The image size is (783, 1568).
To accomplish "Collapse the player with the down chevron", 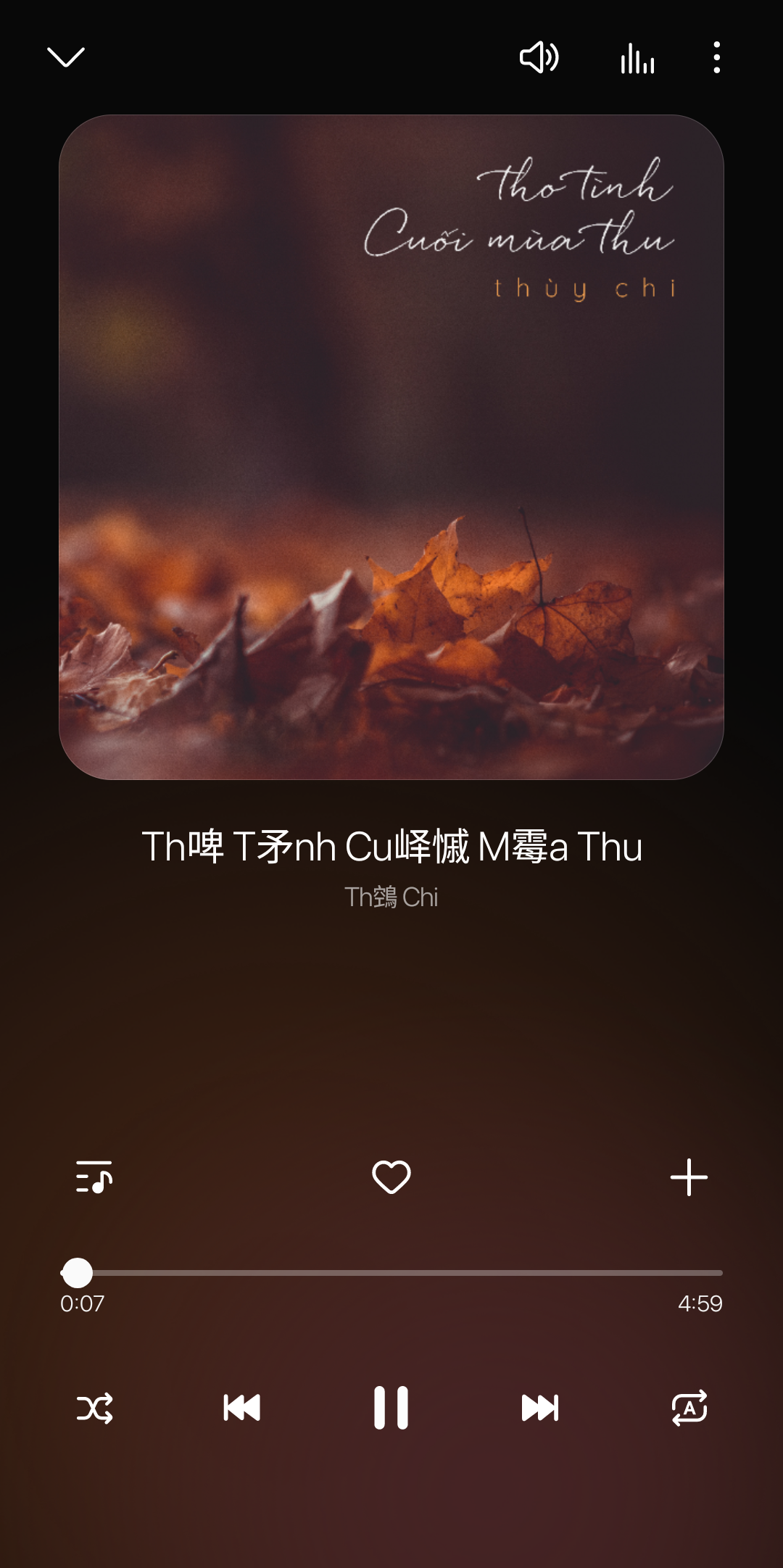I will [66, 57].
